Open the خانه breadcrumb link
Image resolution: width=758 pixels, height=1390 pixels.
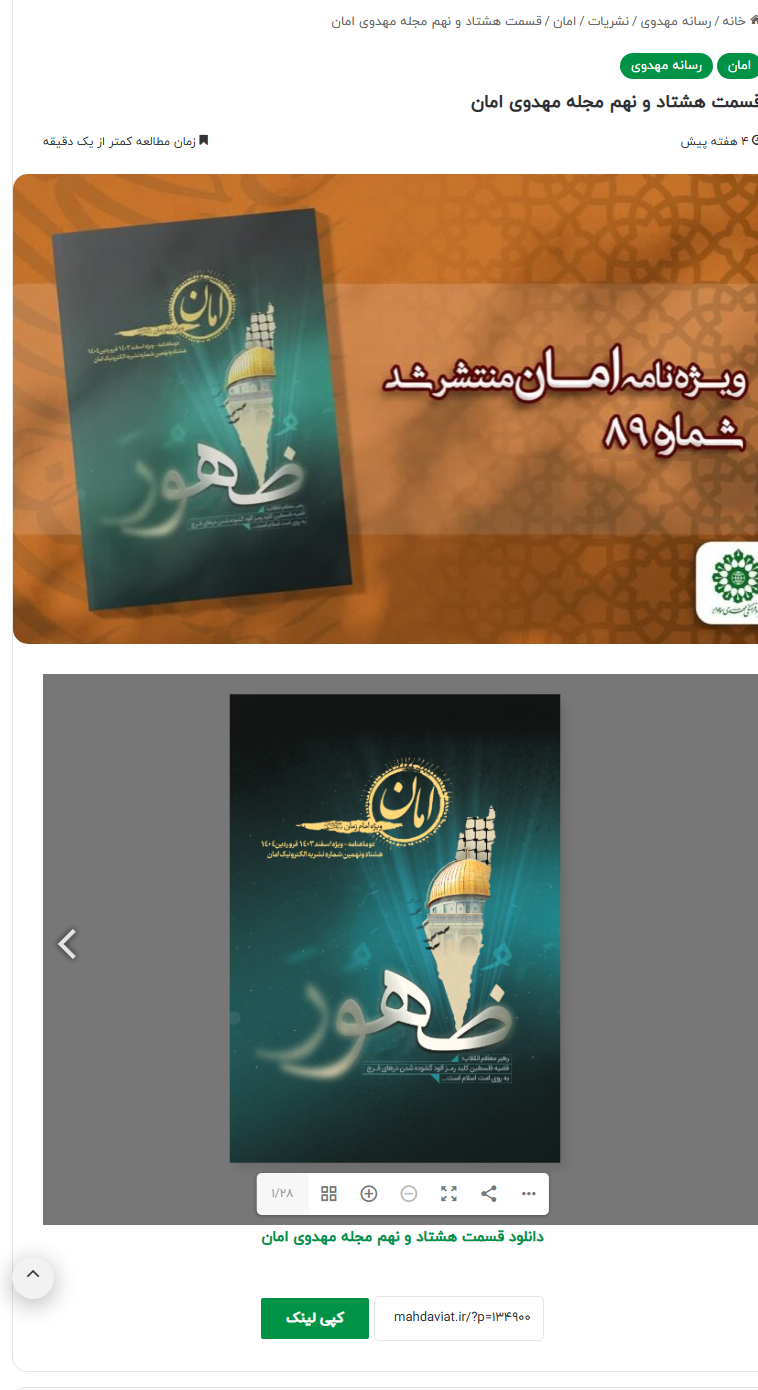[740, 21]
